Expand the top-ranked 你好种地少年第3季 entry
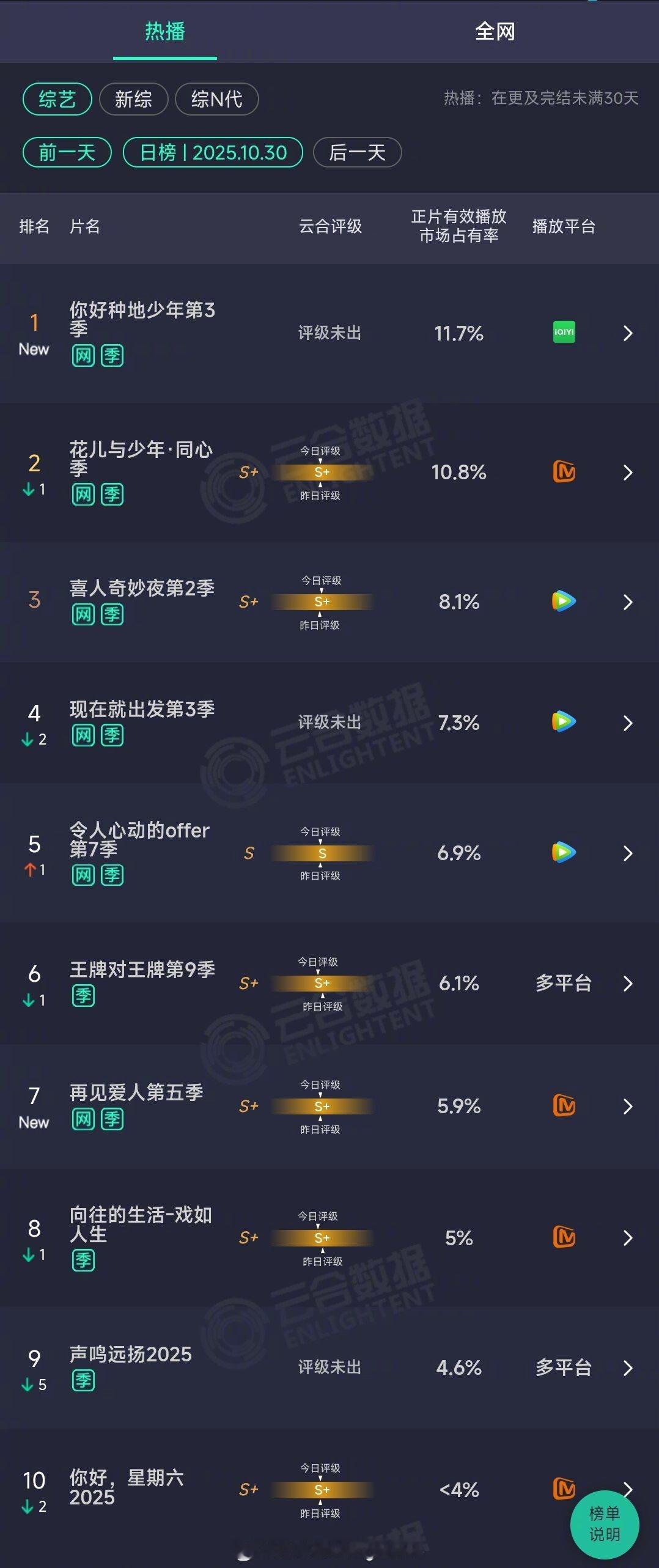The height and width of the screenshot is (1568, 659). tap(628, 334)
